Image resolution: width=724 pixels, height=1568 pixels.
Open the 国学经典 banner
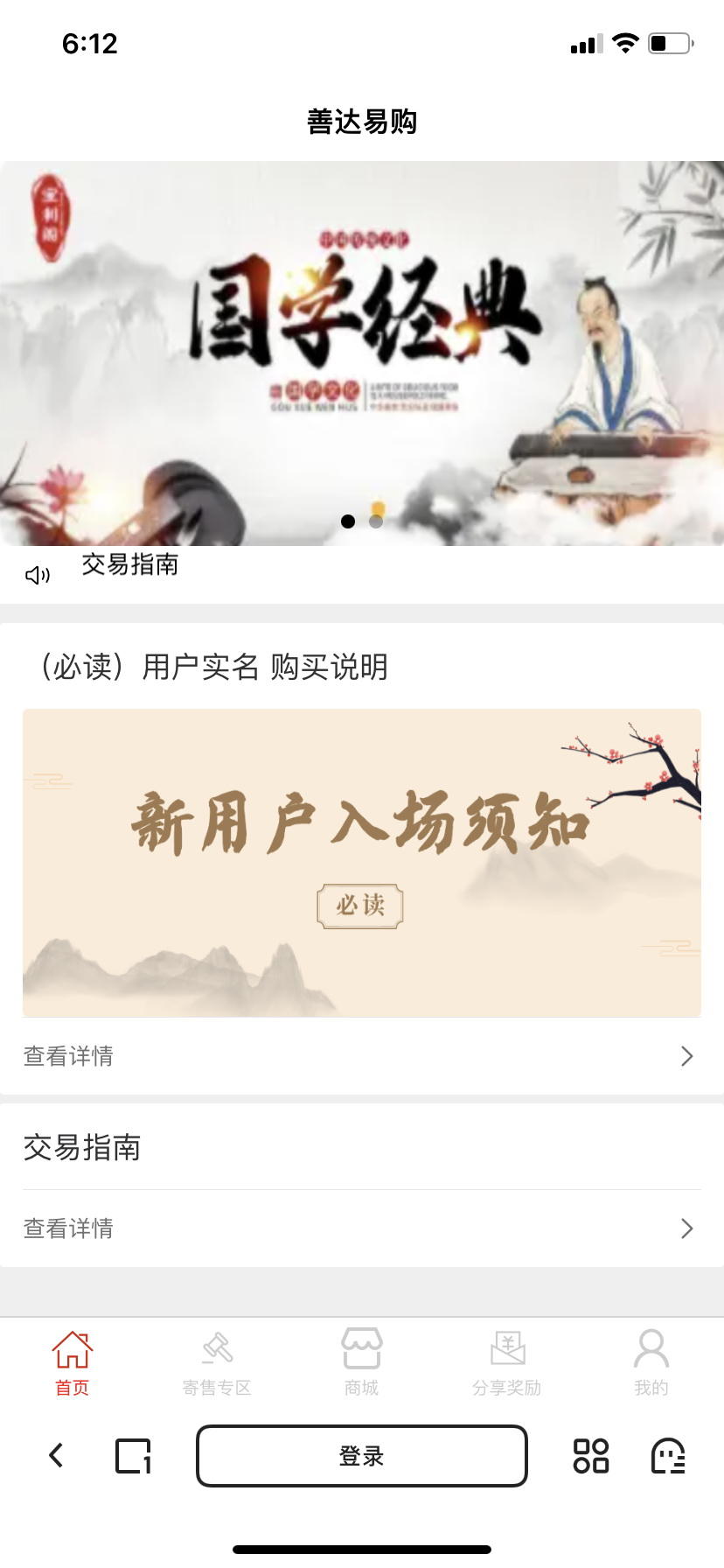[362, 350]
